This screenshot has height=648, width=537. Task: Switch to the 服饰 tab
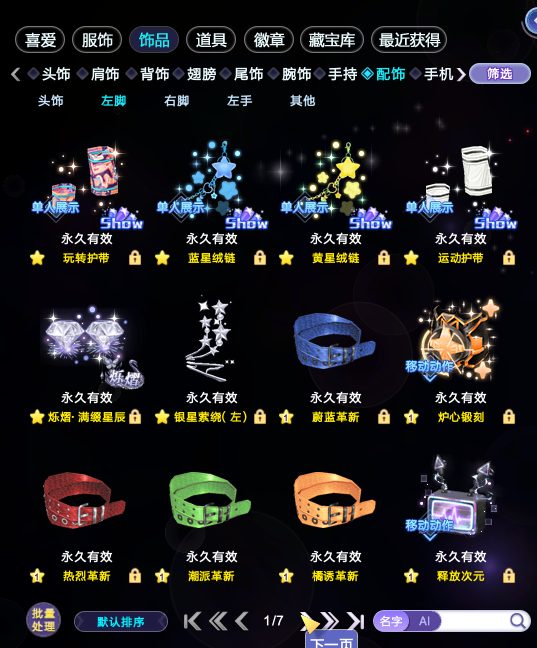tap(97, 40)
